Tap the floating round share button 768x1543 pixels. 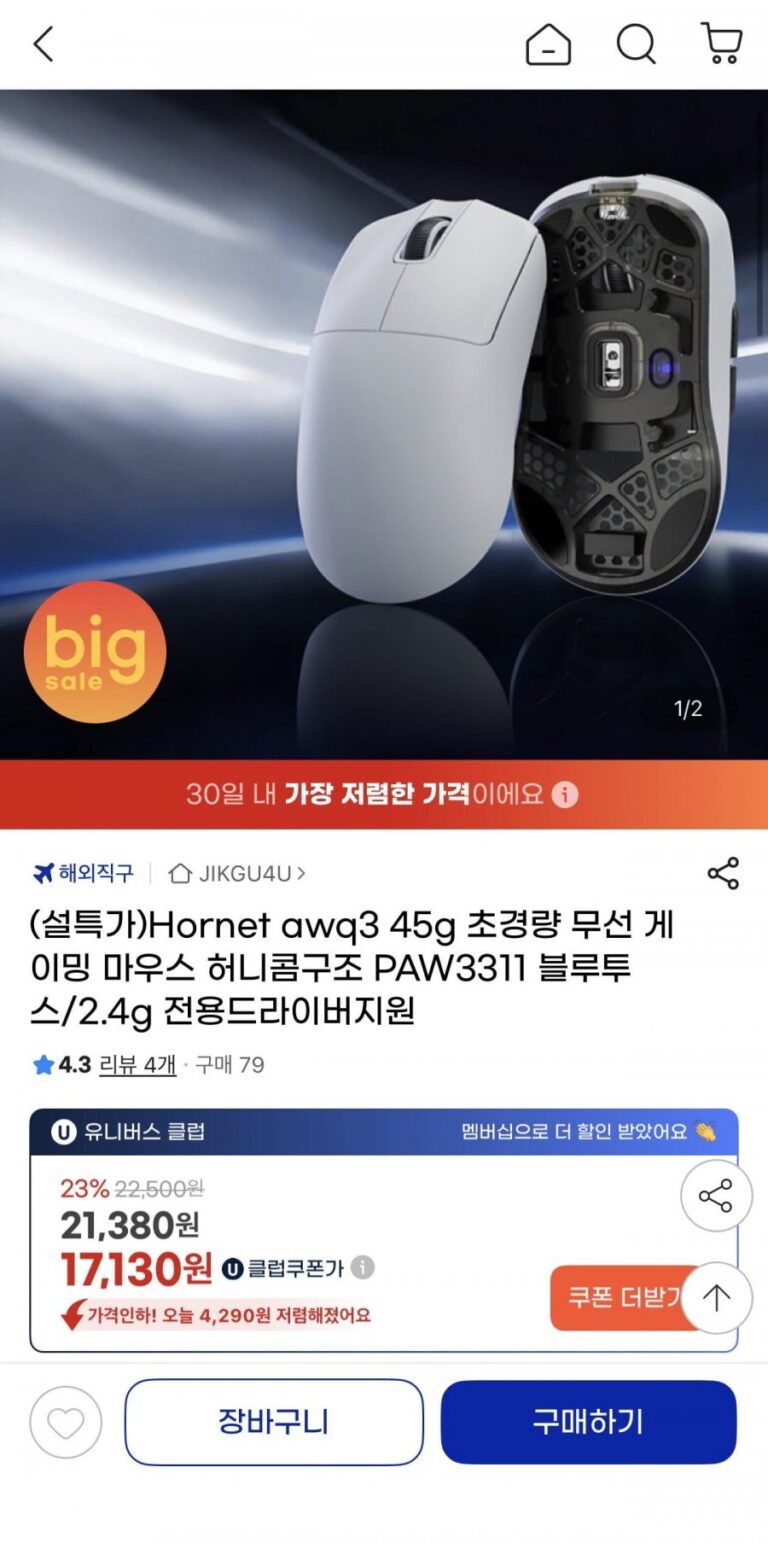(x=716, y=1196)
